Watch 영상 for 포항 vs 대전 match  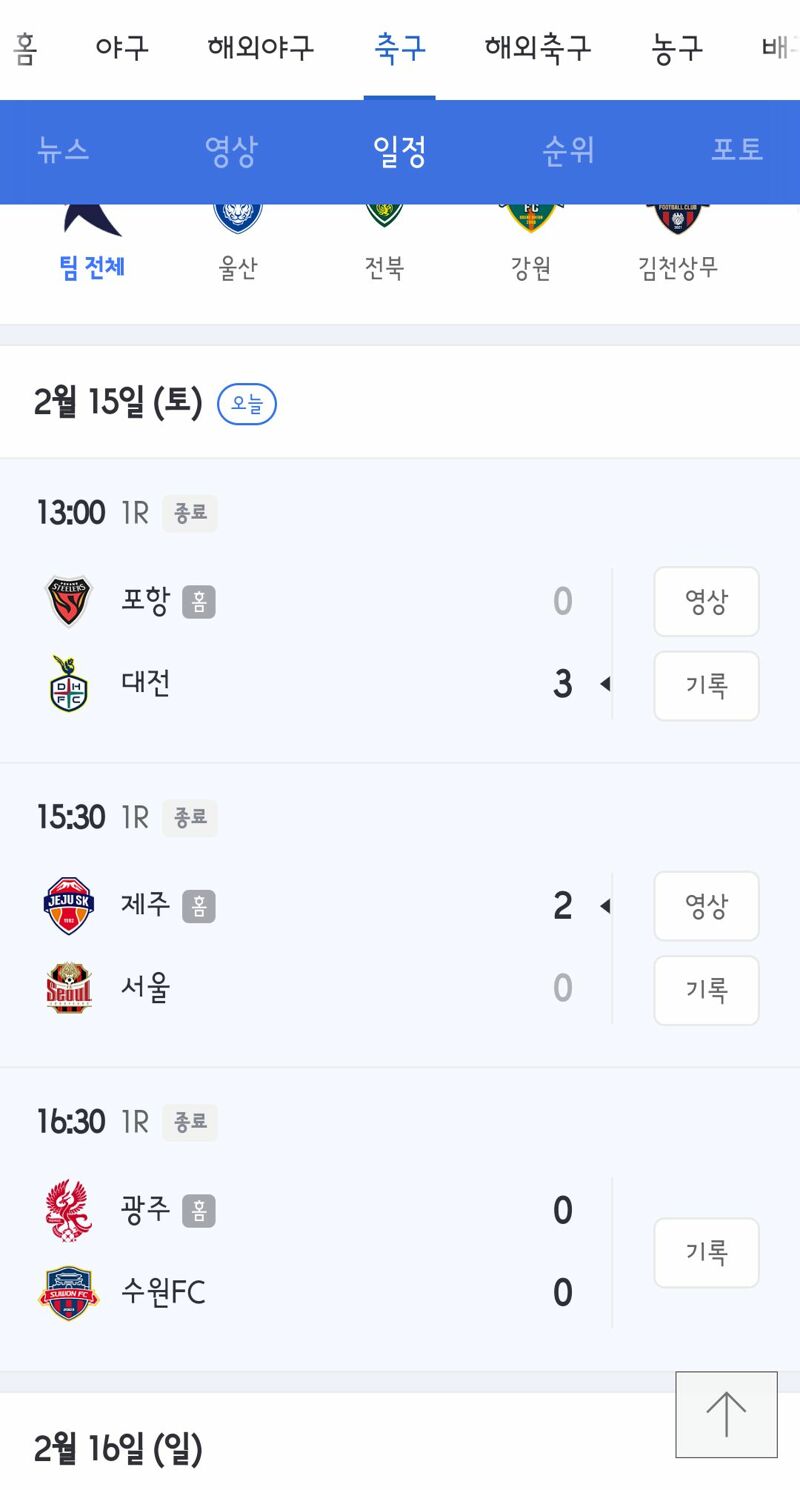click(706, 602)
